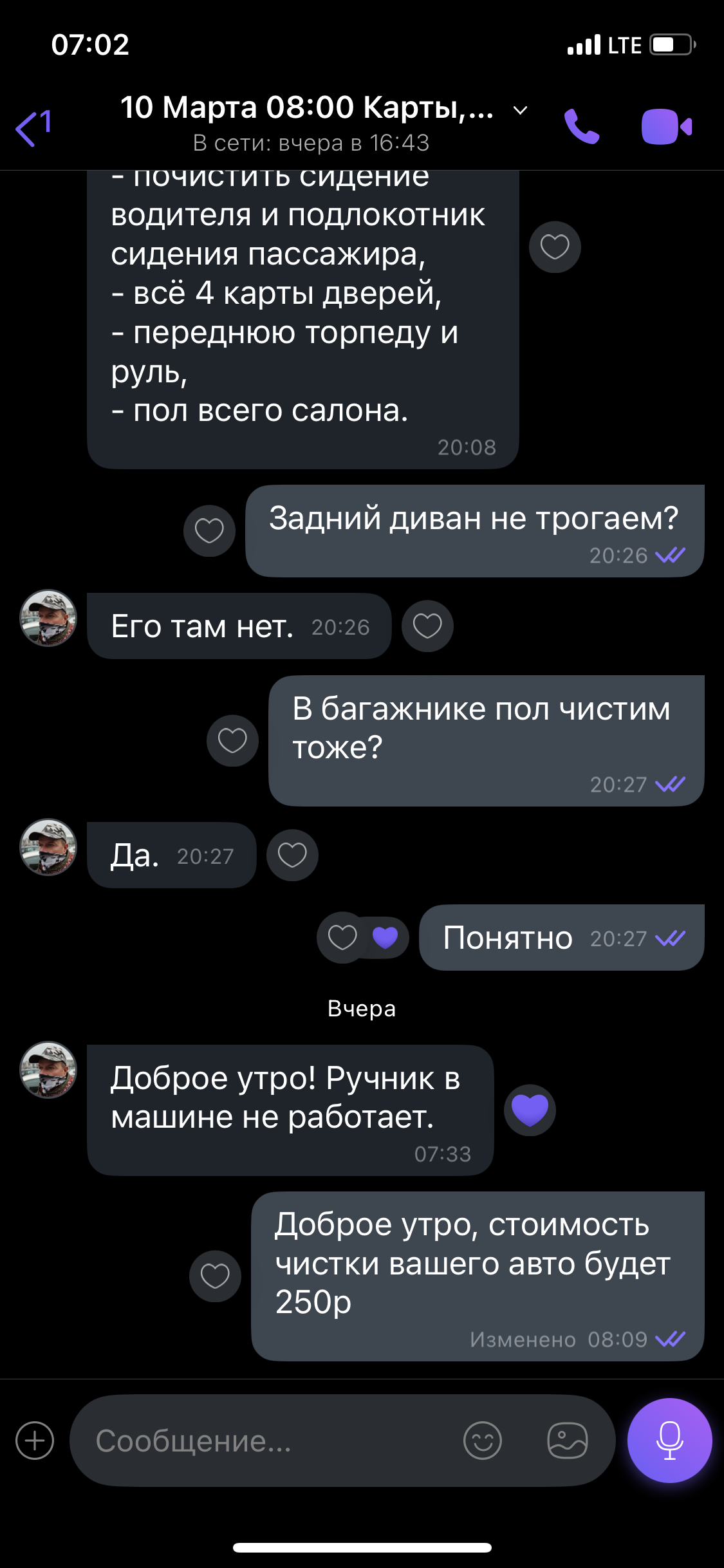
Task: Open the attachments plus menu
Action: tap(35, 1441)
